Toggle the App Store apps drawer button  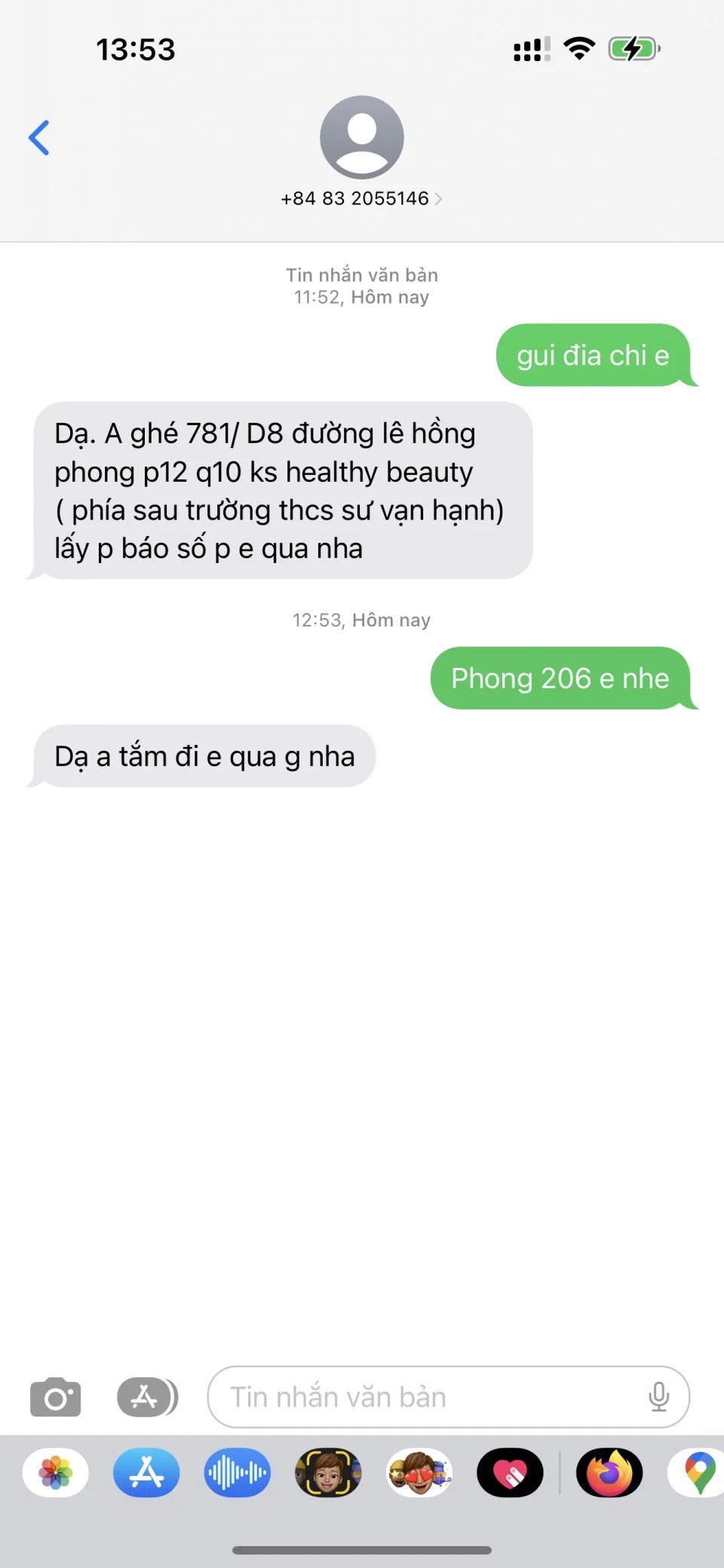click(x=147, y=1398)
